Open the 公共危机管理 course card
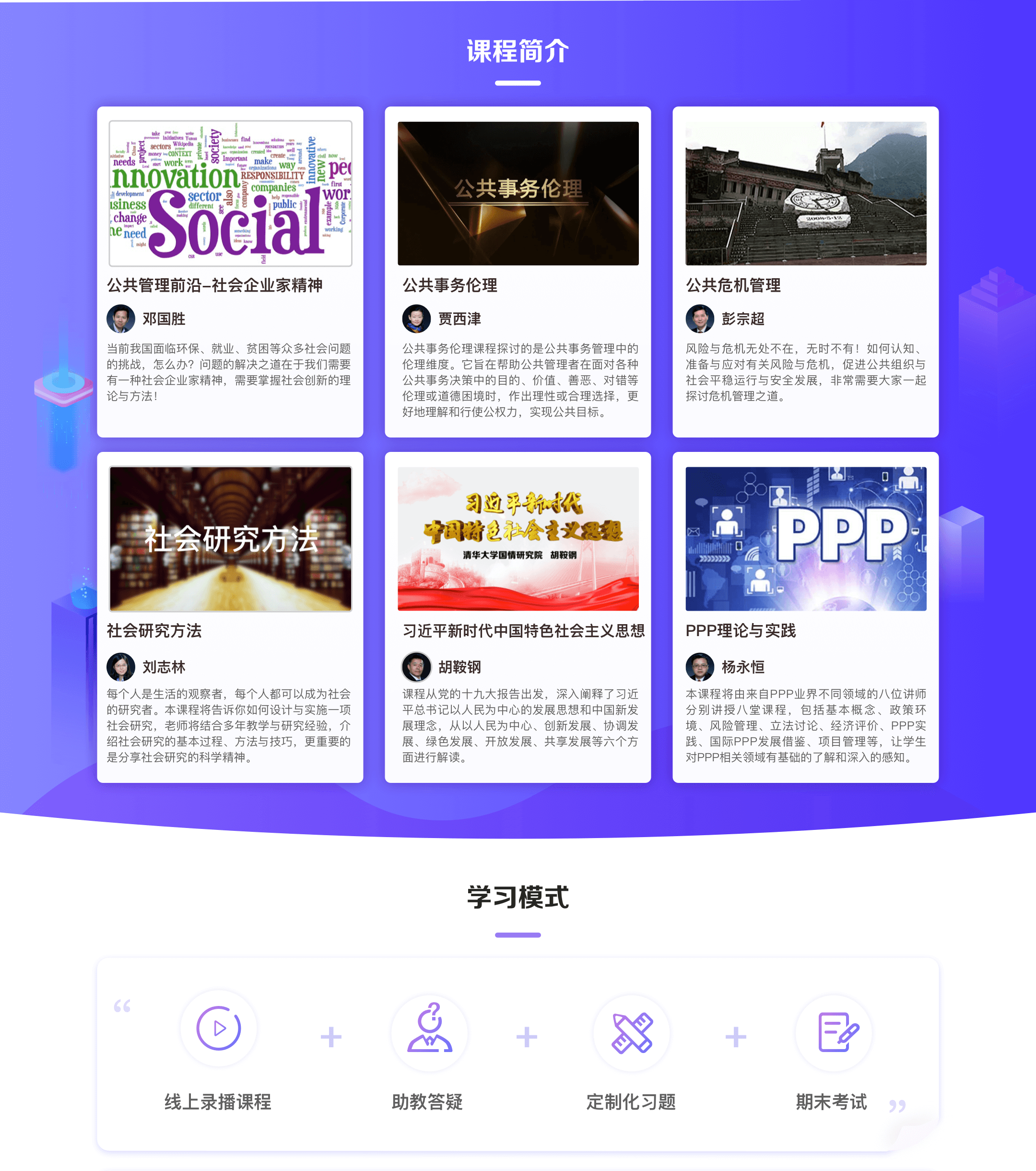1036x1171 pixels. (805, 194)
